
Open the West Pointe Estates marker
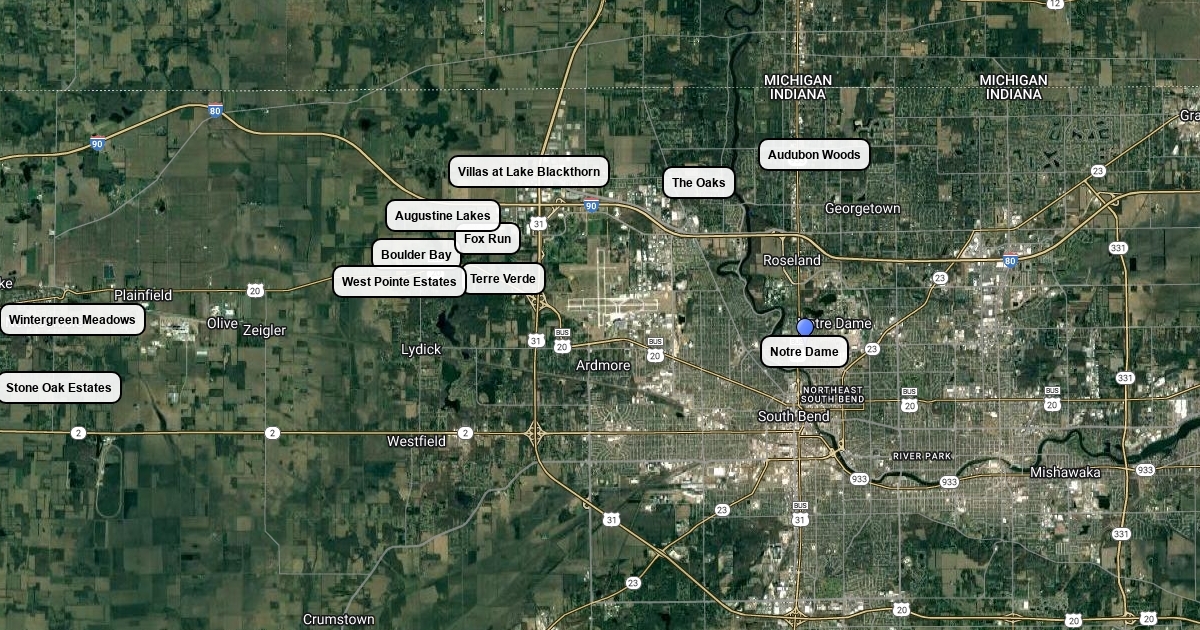(398, 282)
